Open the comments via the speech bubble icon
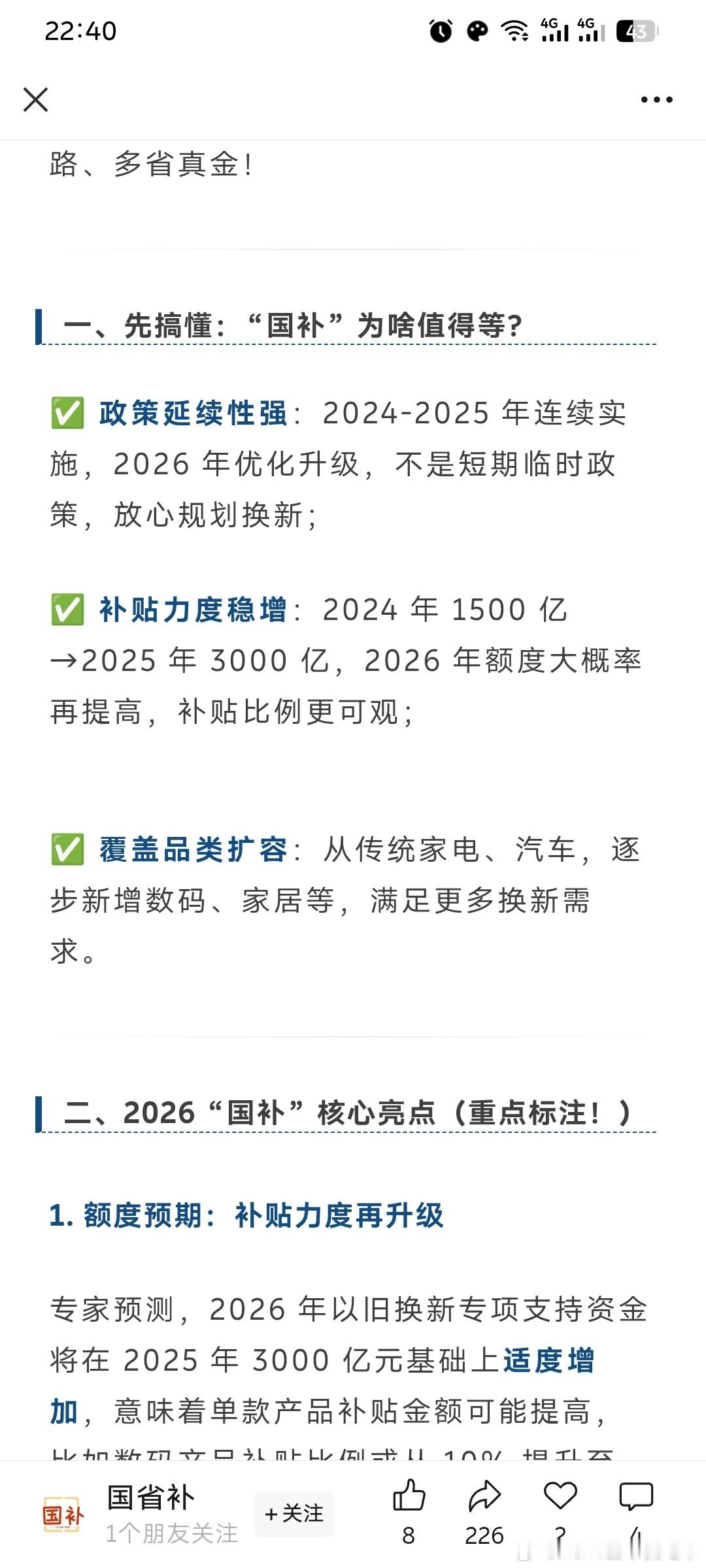This screenshot has width=706, height=1568. point(635,1495)
